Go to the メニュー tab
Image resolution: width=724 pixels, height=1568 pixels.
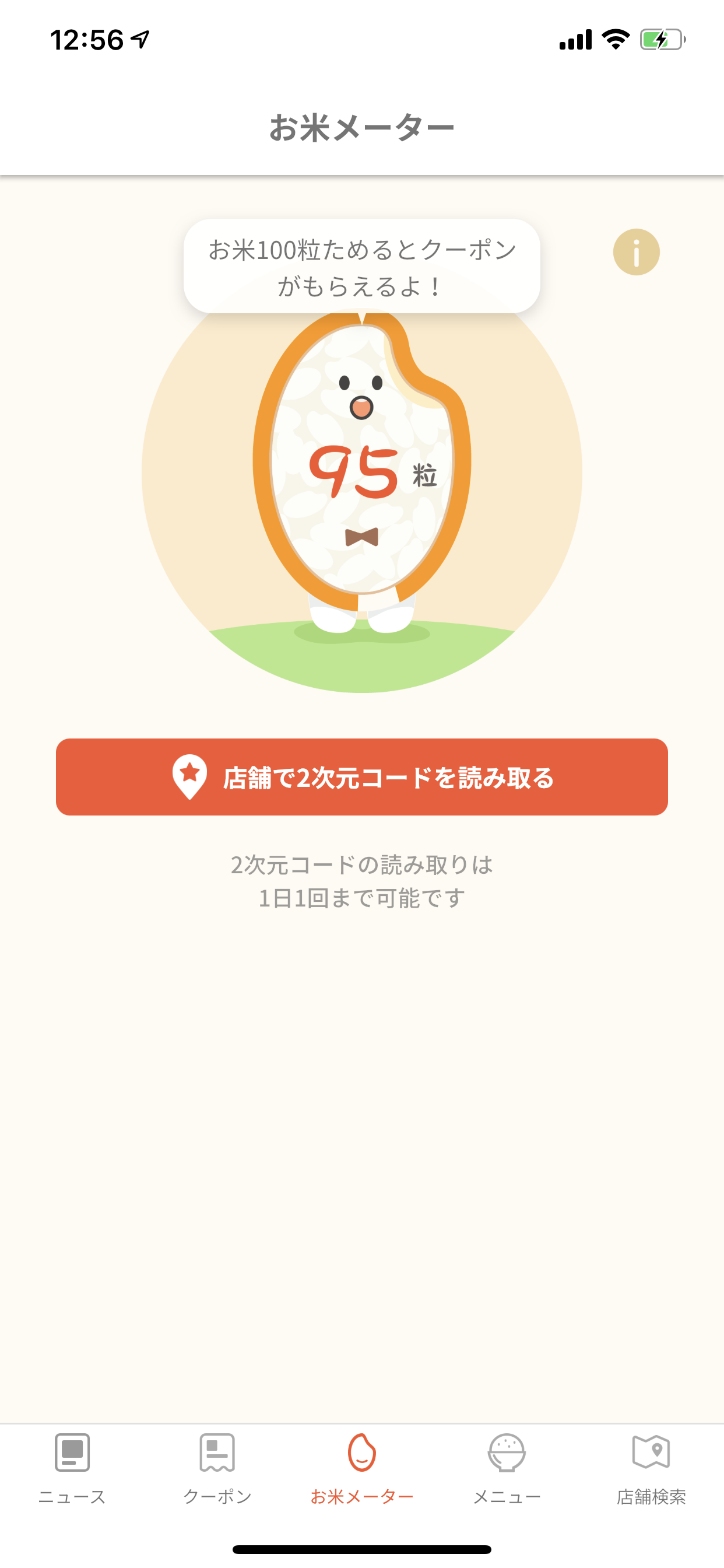click(x=507, y=1468)
